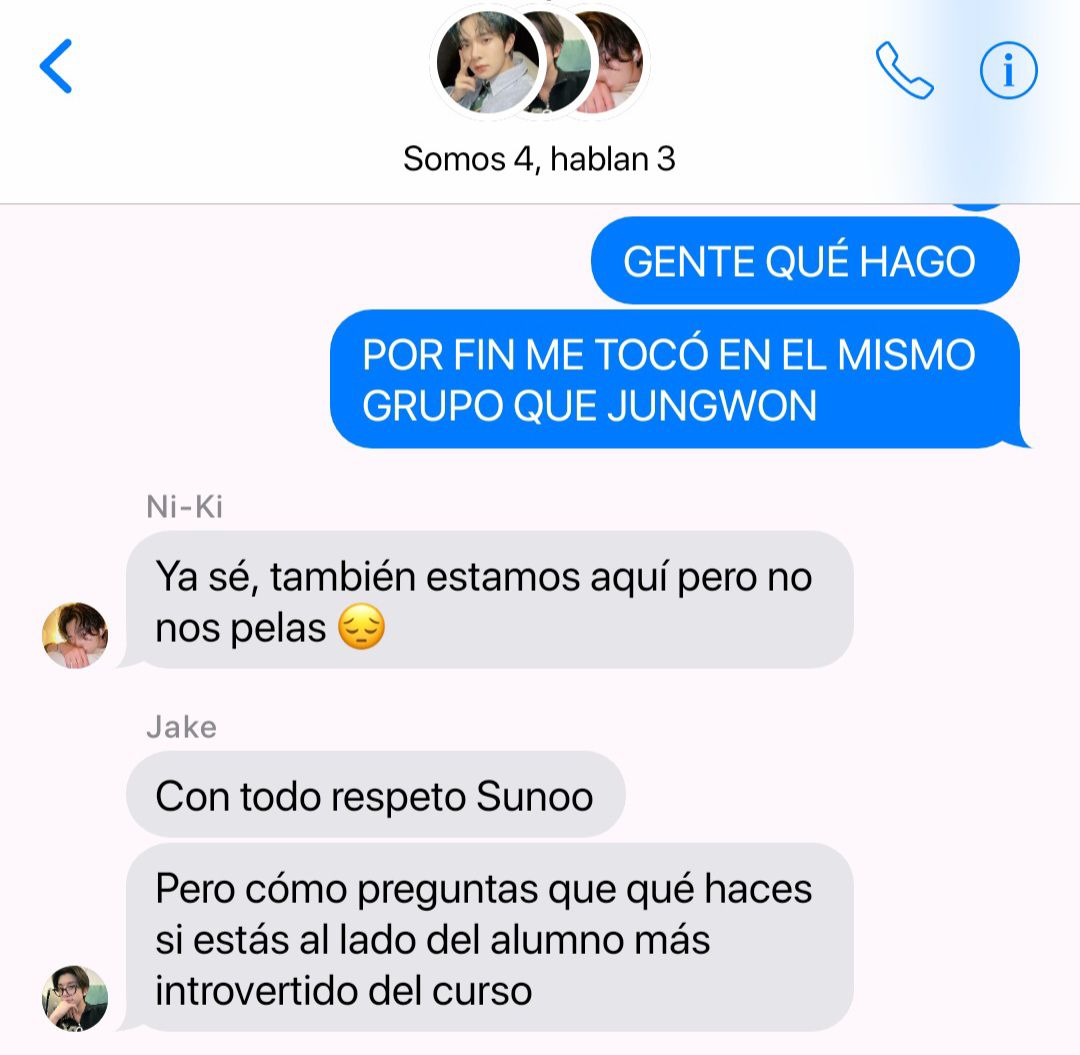Tap Jake's profile picture
Viewport: 1080px width, 1055px height.
tap(75, 998)
